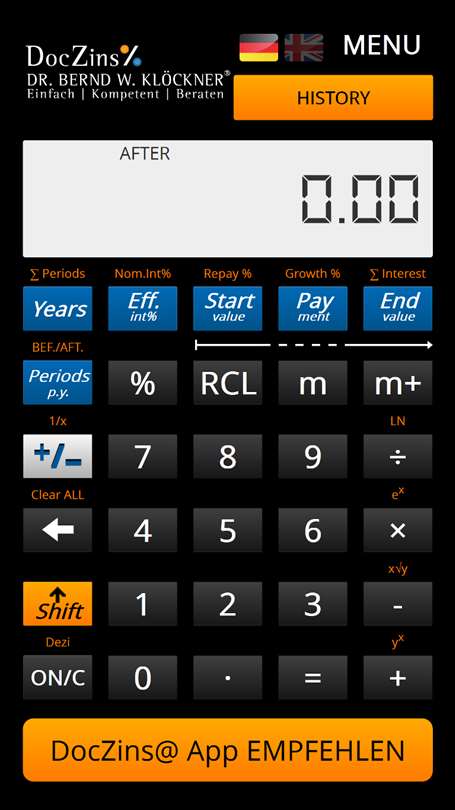Tap the Years key
This screenshot has height=810, width=455.
click(58, 308)
